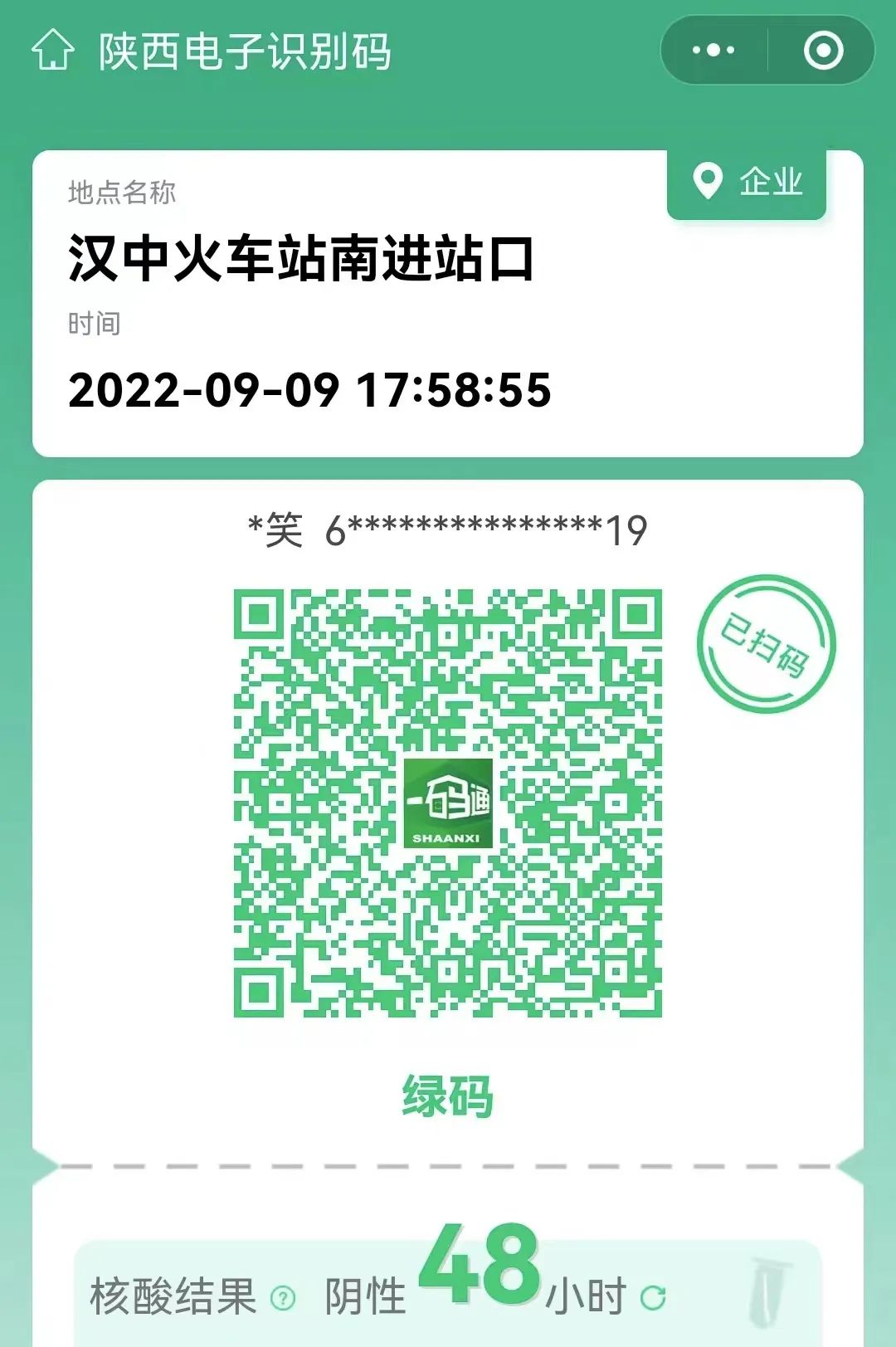This screenshot has width=896, height=1347.
Task: Go to the mini program home
Action: (53, 50)
